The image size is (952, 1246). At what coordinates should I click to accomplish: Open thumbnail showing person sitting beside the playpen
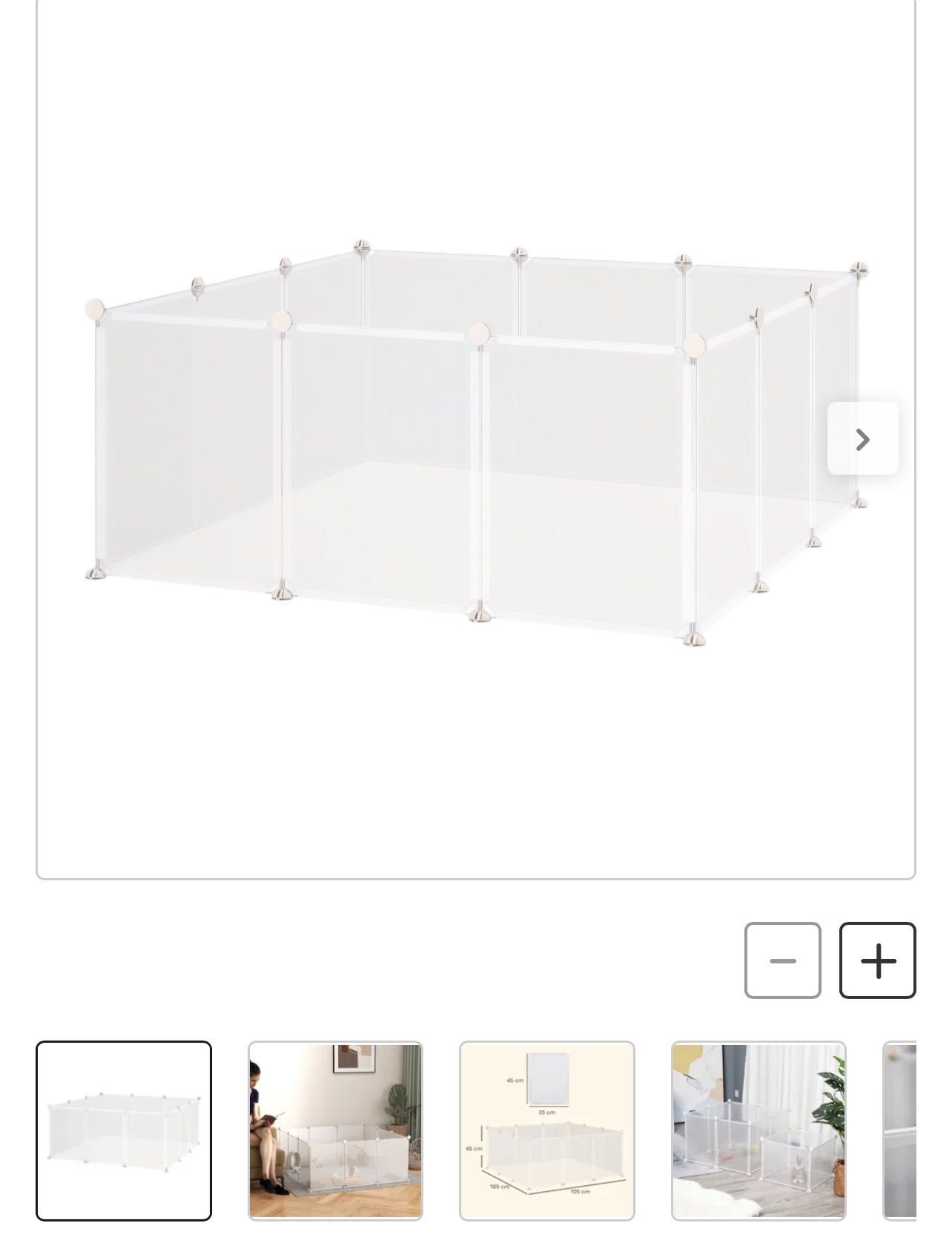[335, 1130]
